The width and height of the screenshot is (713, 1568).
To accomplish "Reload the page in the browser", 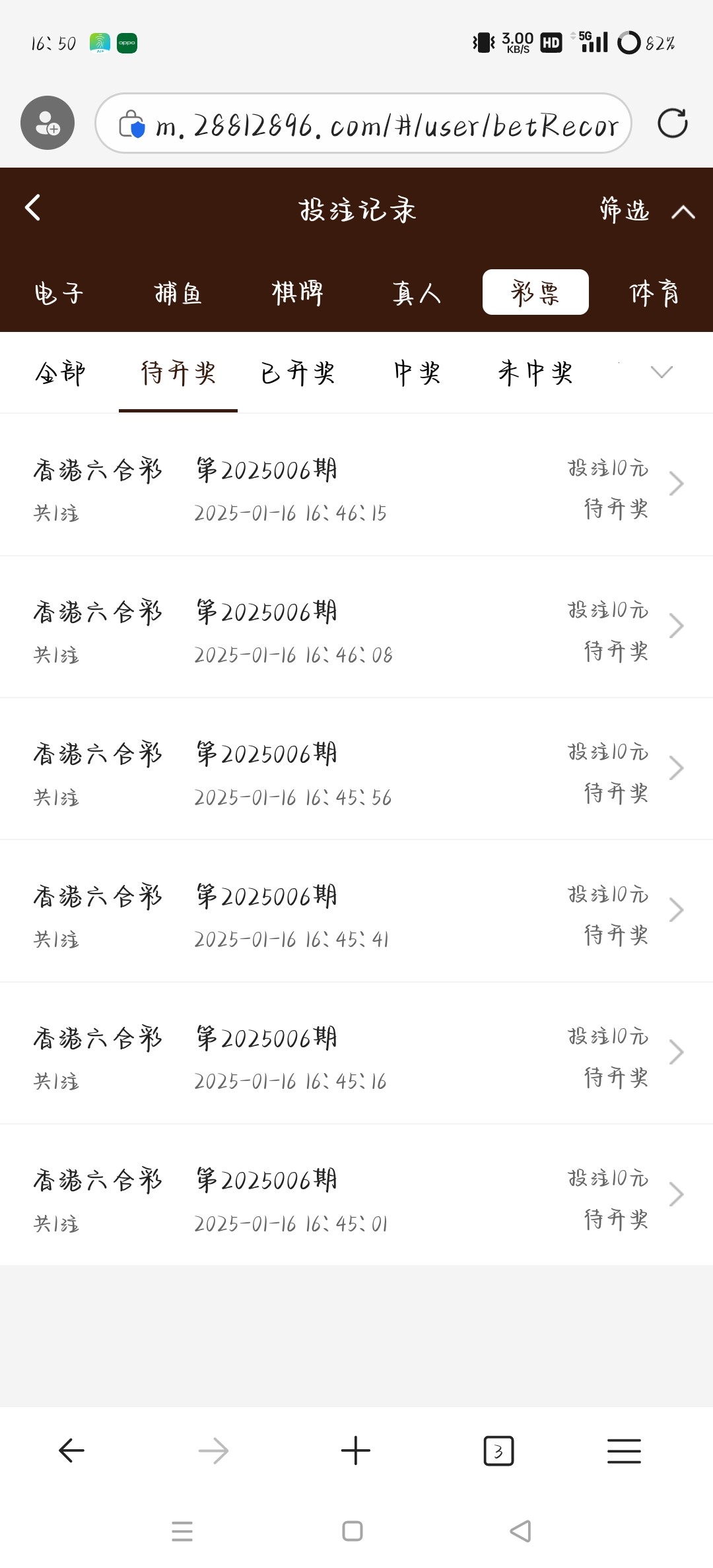I will tap(673, 123).
